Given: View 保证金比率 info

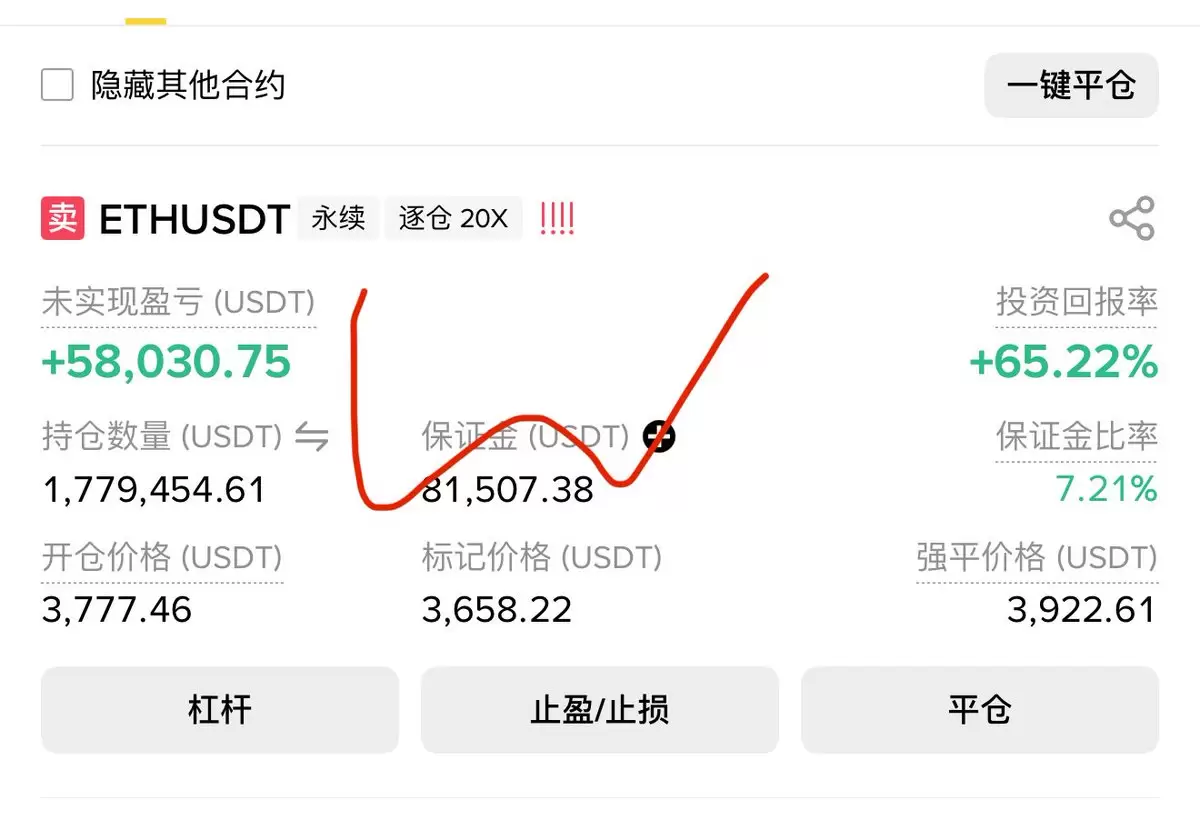Looking at the screenshot, I should [1076, 436].
